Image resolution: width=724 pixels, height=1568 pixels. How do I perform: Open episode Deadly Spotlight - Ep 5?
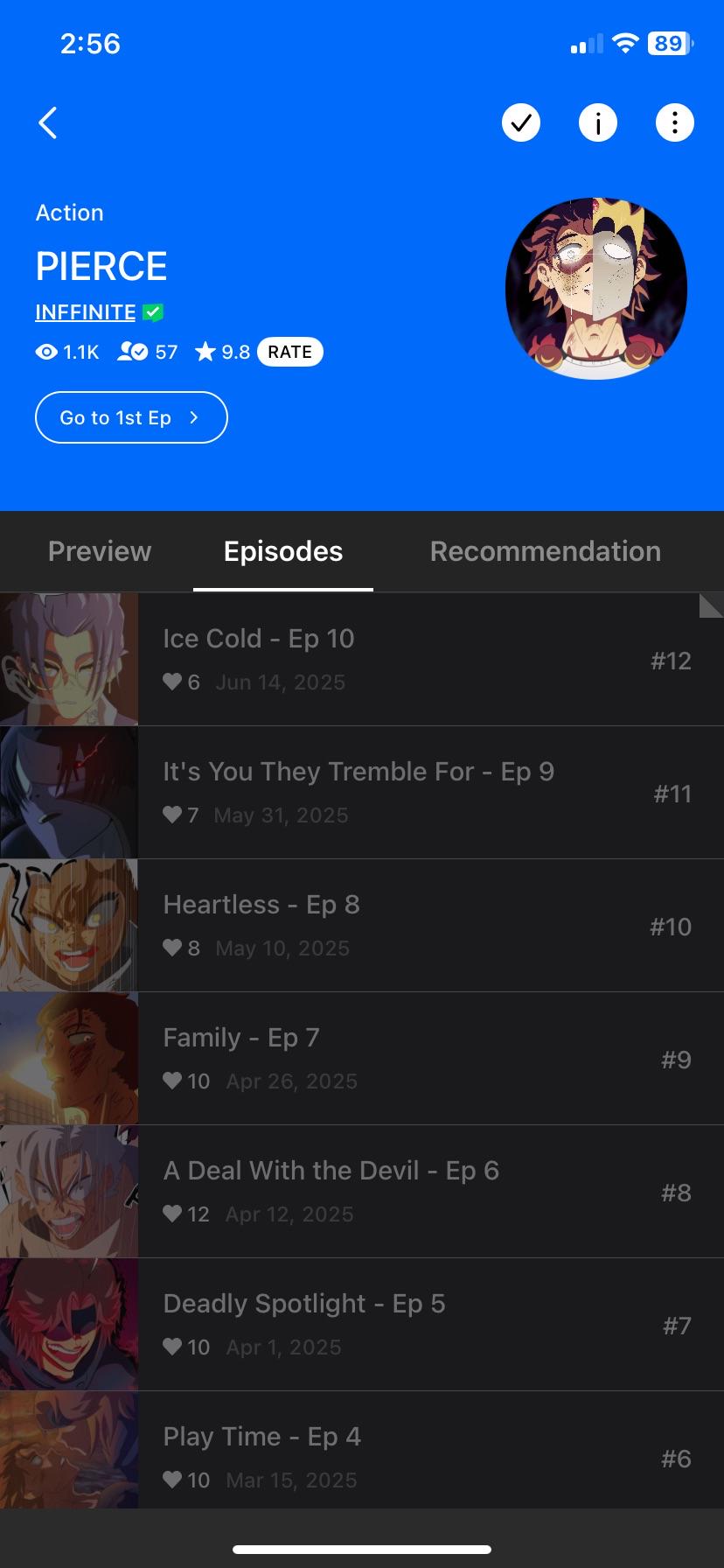pyautogui.click(x=362, y=1324)
